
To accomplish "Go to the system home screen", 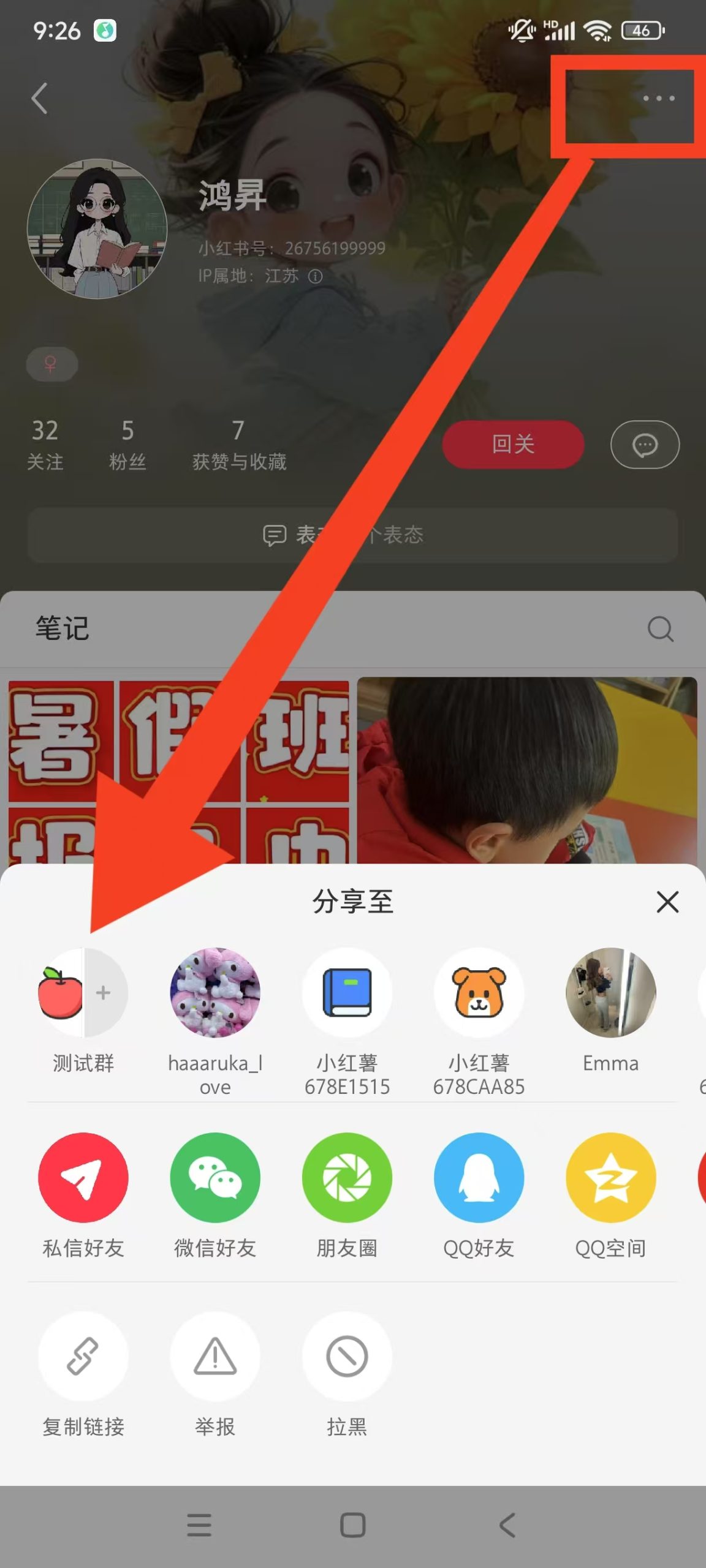I will 353,1525.
